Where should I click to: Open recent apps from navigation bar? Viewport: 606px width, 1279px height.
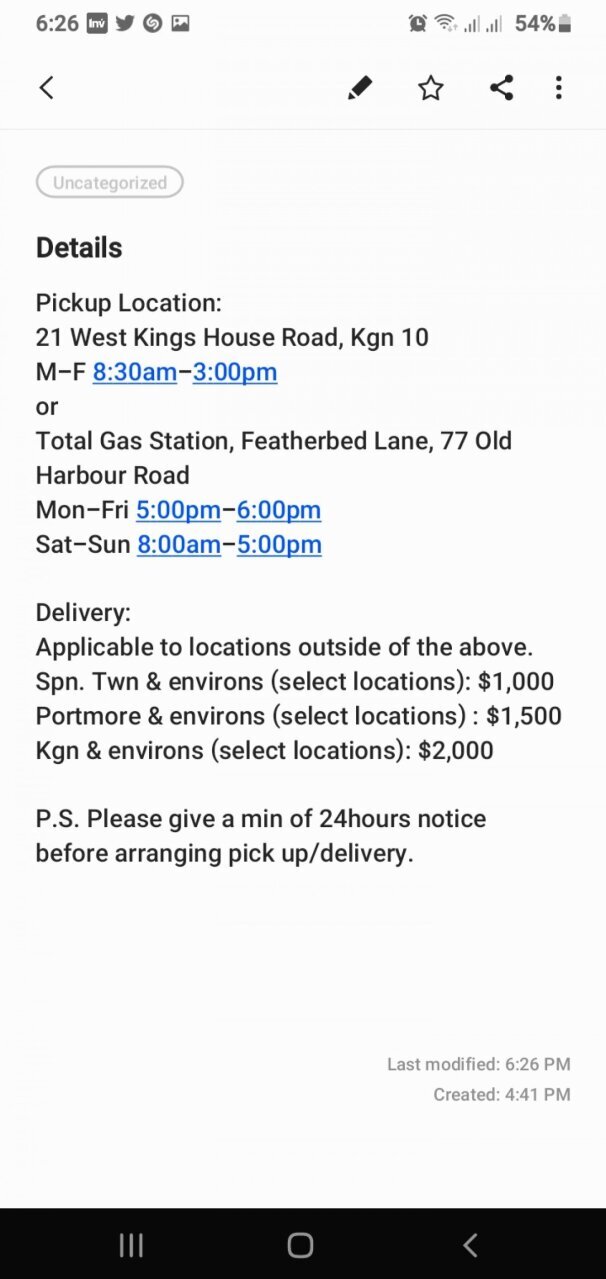click(131, 1244)
